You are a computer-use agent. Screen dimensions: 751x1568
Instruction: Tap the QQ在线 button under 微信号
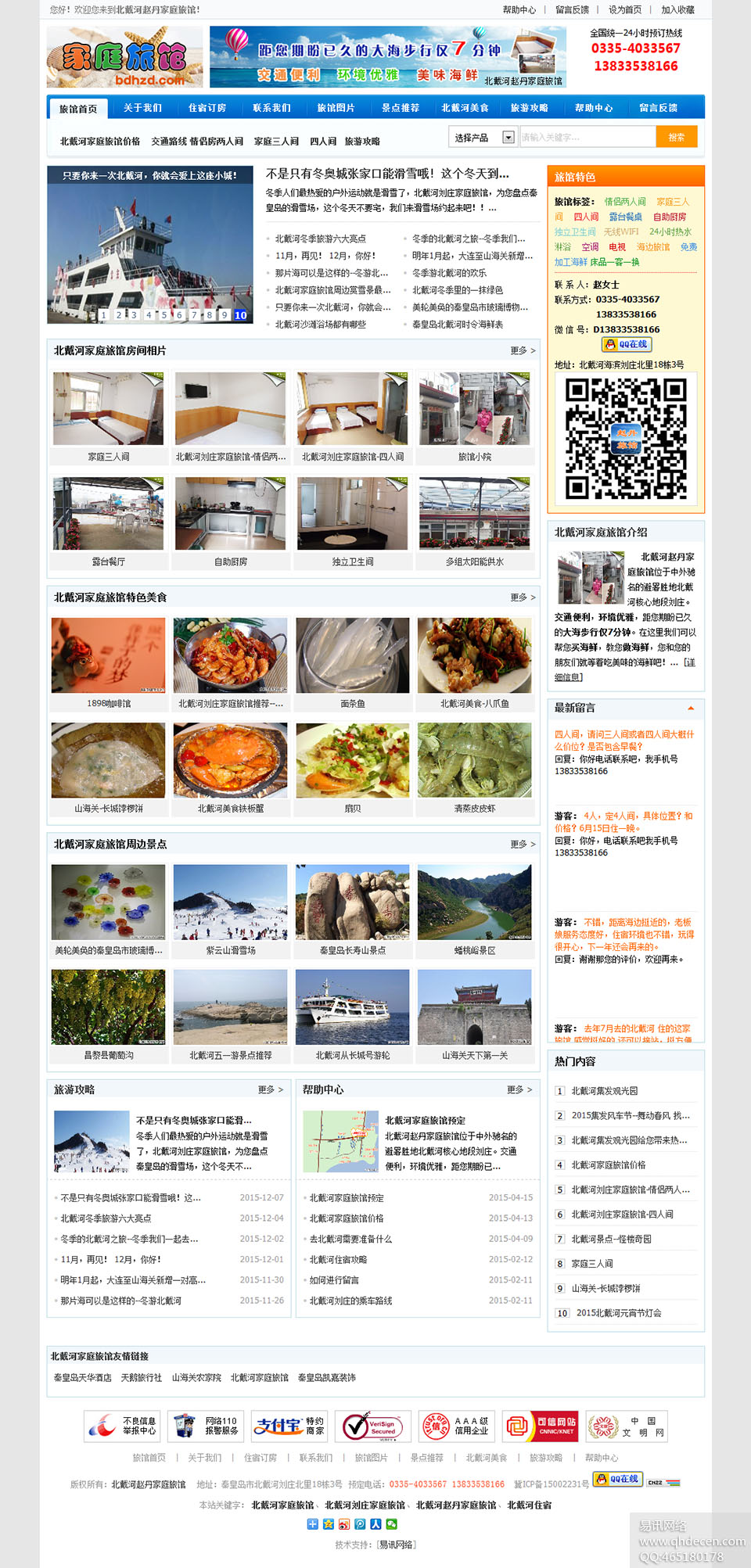[x=627, y=344]
